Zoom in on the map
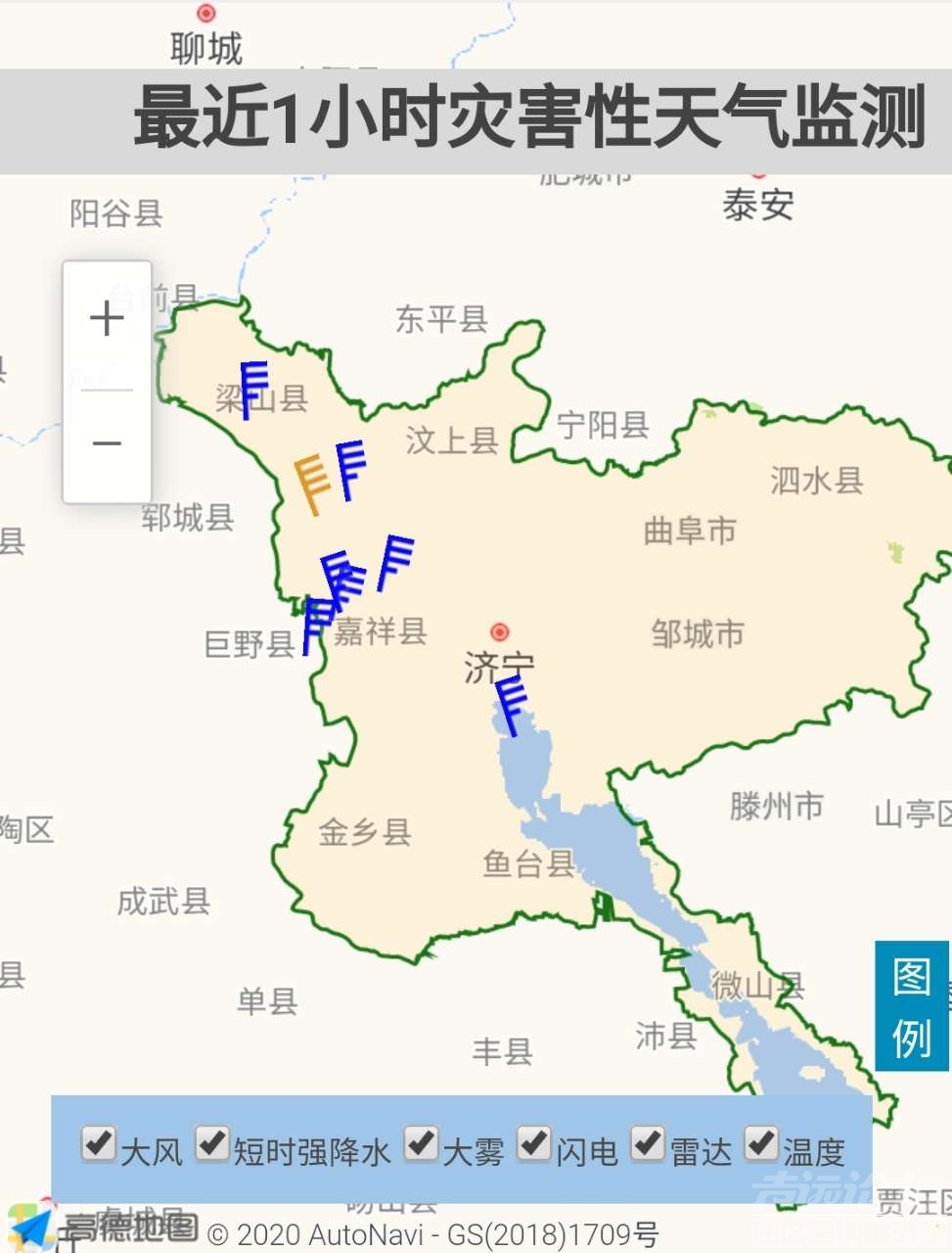952x1253 pixels. pyautogui.click(x=107, y=320)
